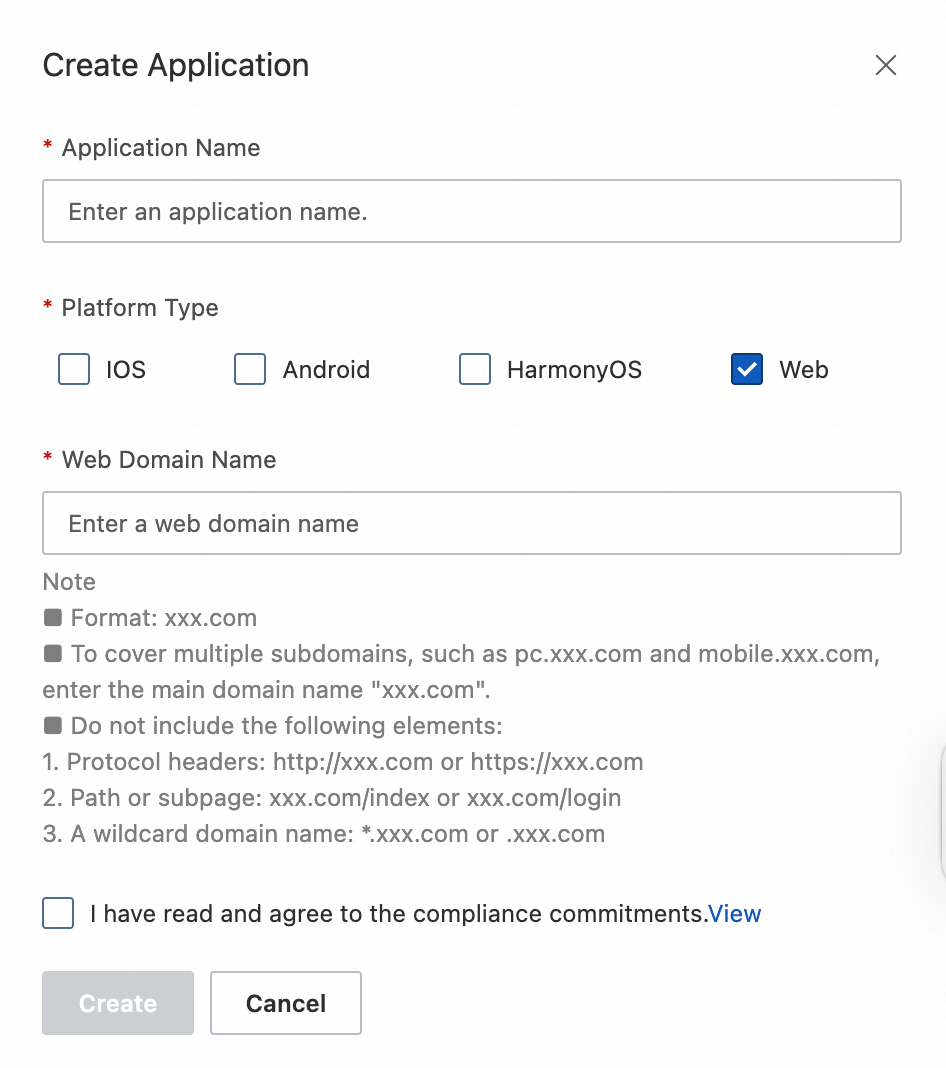The width and height of the screenshot is (946, 1068).
Task: Select the Android platform checkbox
Action: pos(250,370)
